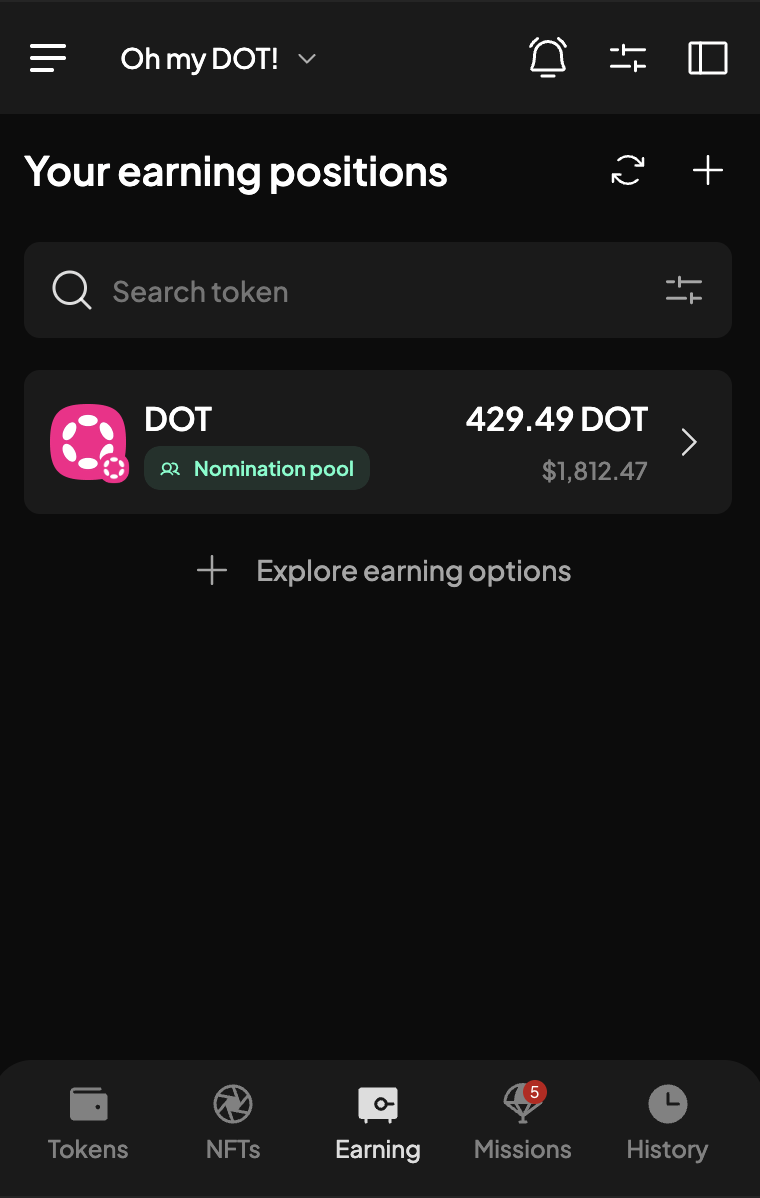Open the DOT Nomination pool position

tap(378, 442)
